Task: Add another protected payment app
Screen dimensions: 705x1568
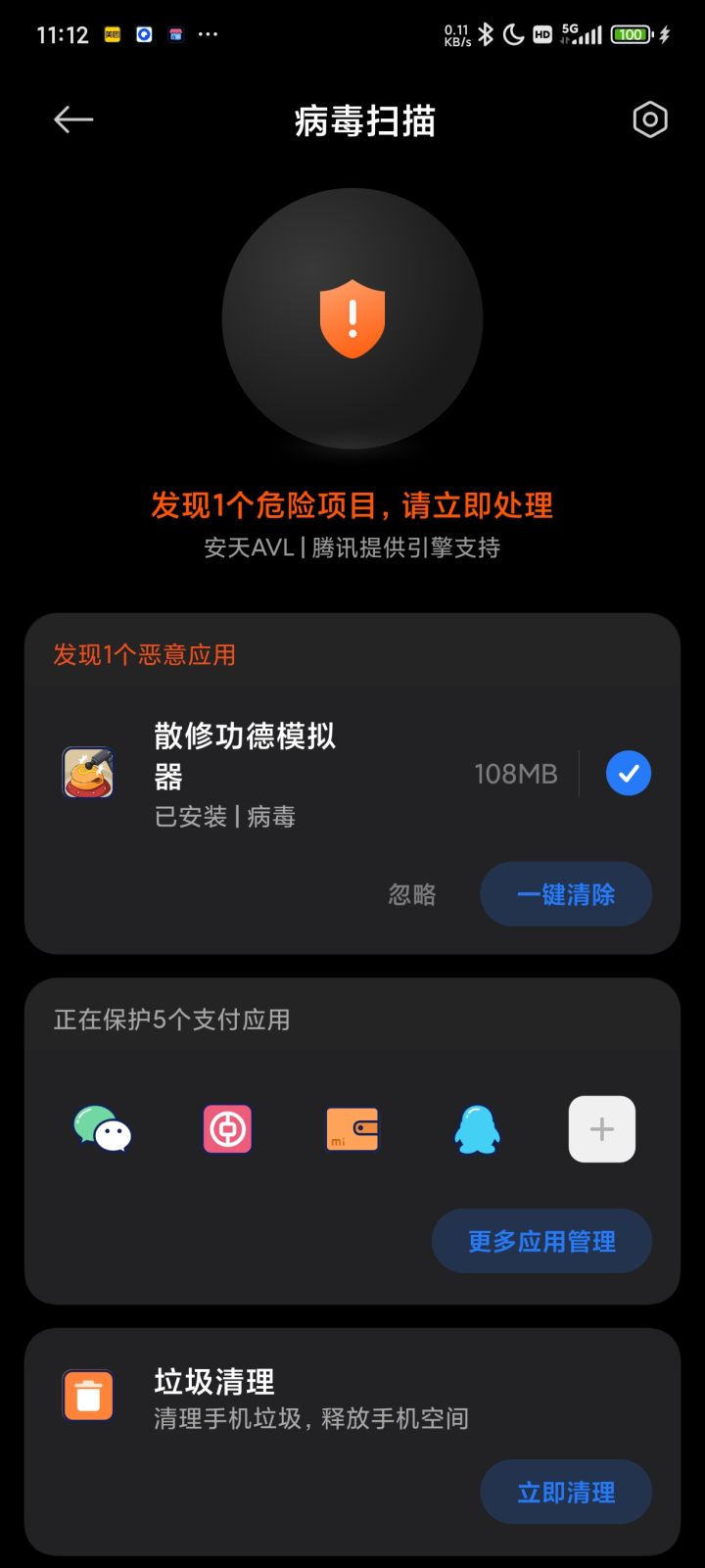Action: point(601,1129)
